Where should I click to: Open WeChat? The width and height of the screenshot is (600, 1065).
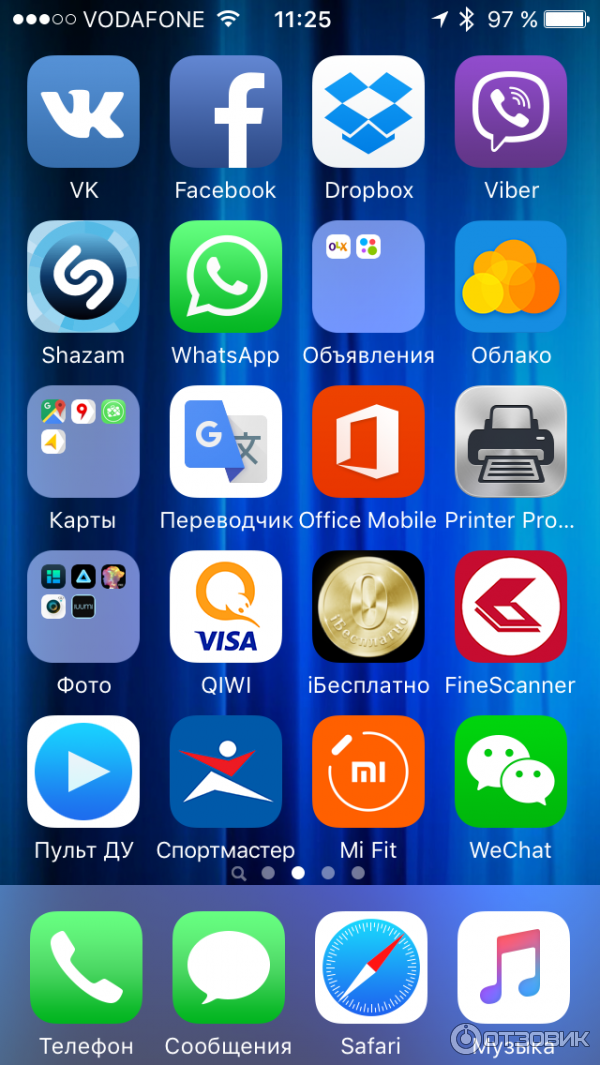click(511, 771)
